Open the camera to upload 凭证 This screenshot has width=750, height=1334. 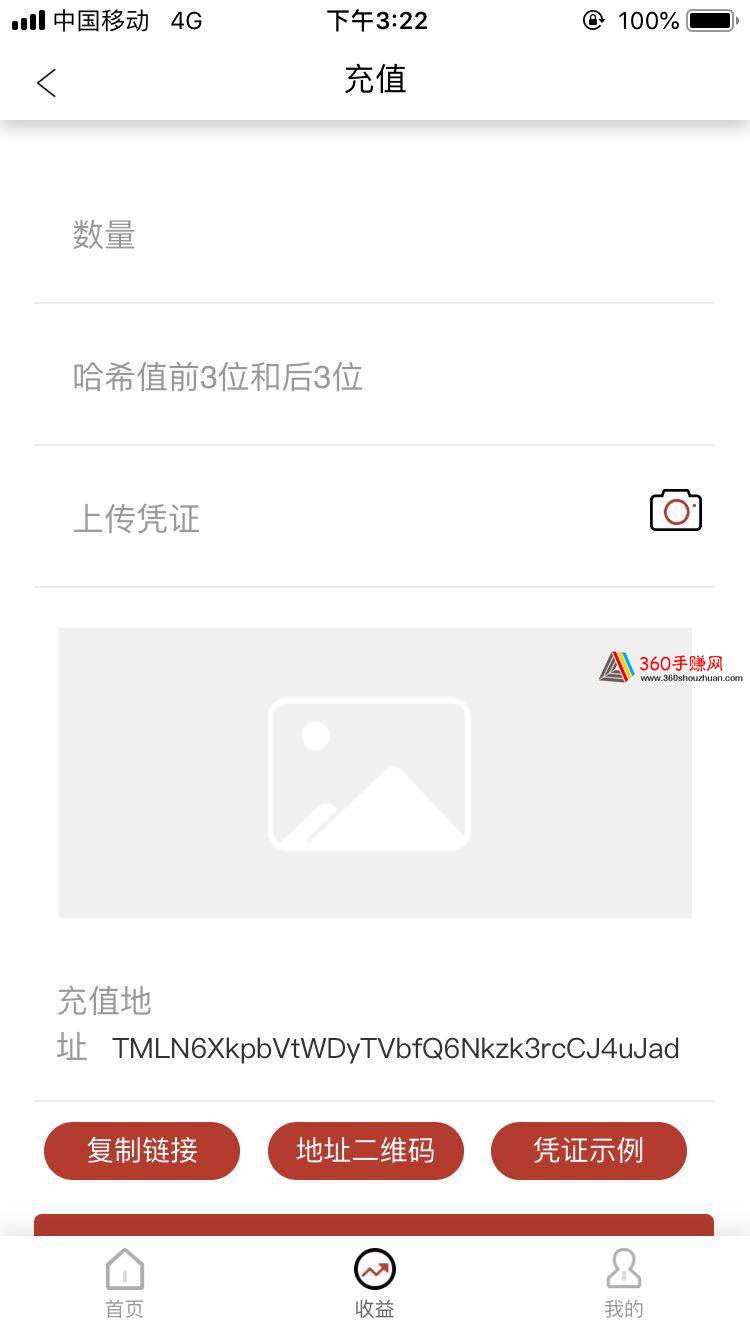[x=676, y=511]
